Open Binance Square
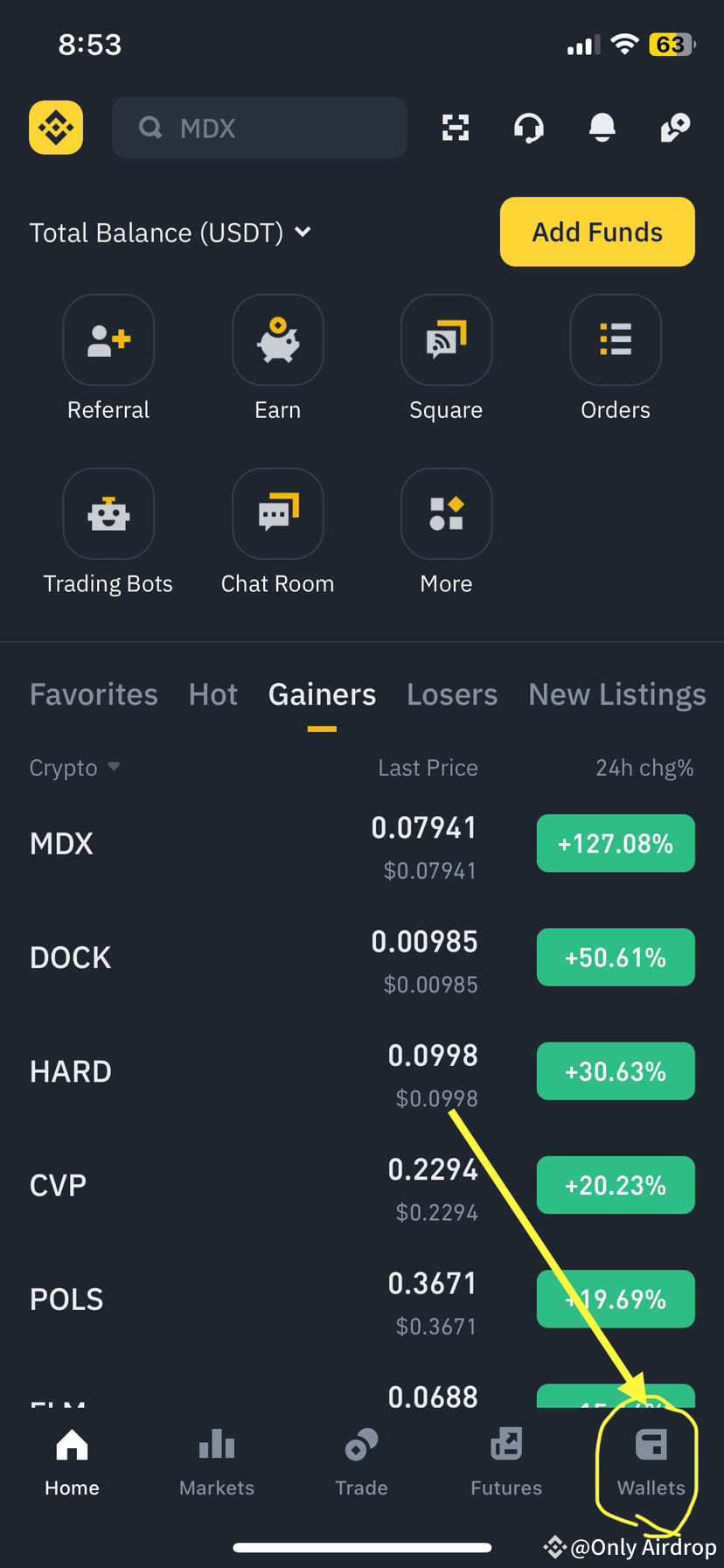The width and height of the screenshot is (724, 1568). [x=446, y=340]
